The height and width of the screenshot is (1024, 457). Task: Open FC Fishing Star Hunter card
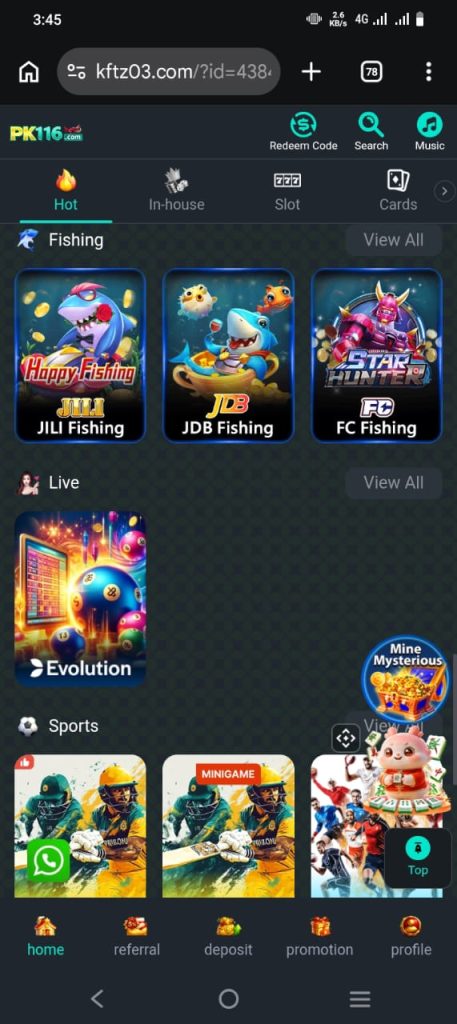click(377, 355)
